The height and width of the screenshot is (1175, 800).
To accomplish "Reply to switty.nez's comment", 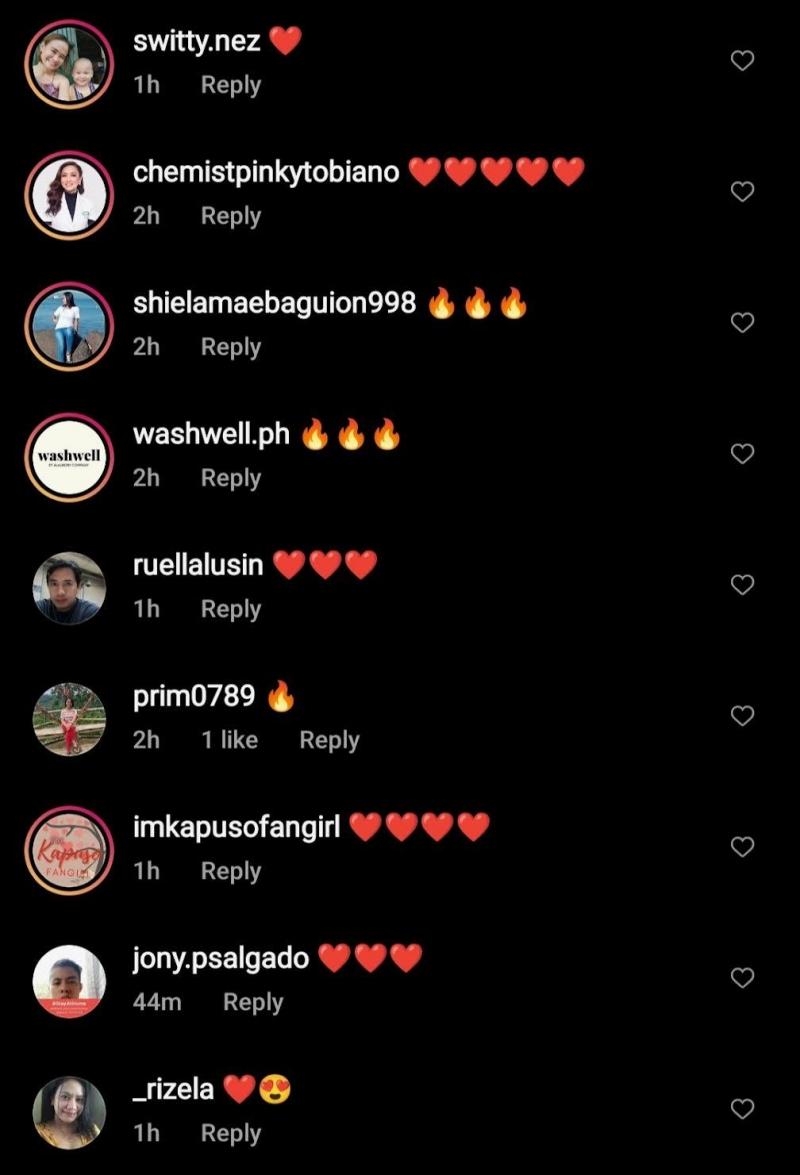I will point(230,85).
